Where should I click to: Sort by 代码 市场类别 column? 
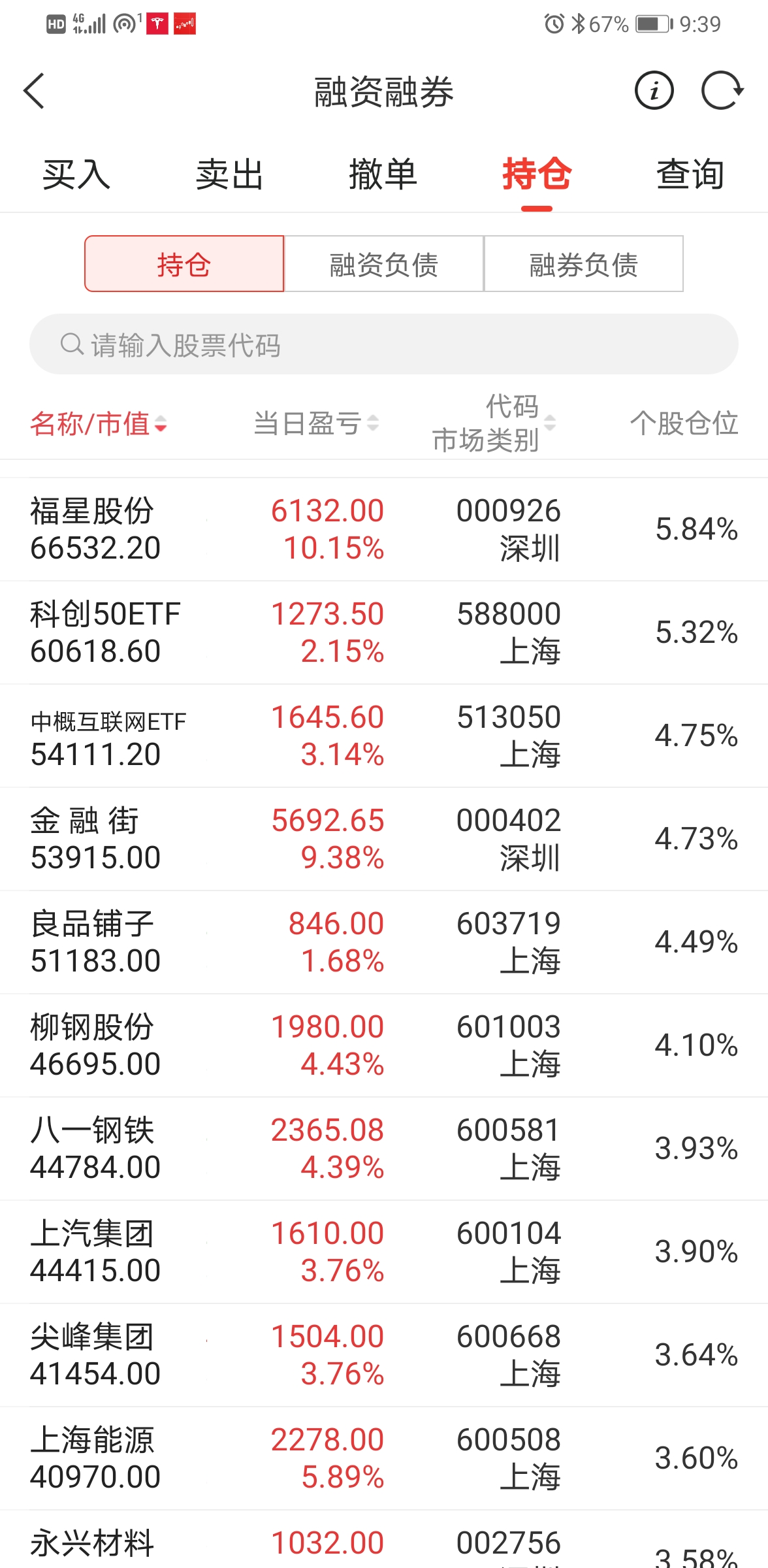(x=494, y=423)
